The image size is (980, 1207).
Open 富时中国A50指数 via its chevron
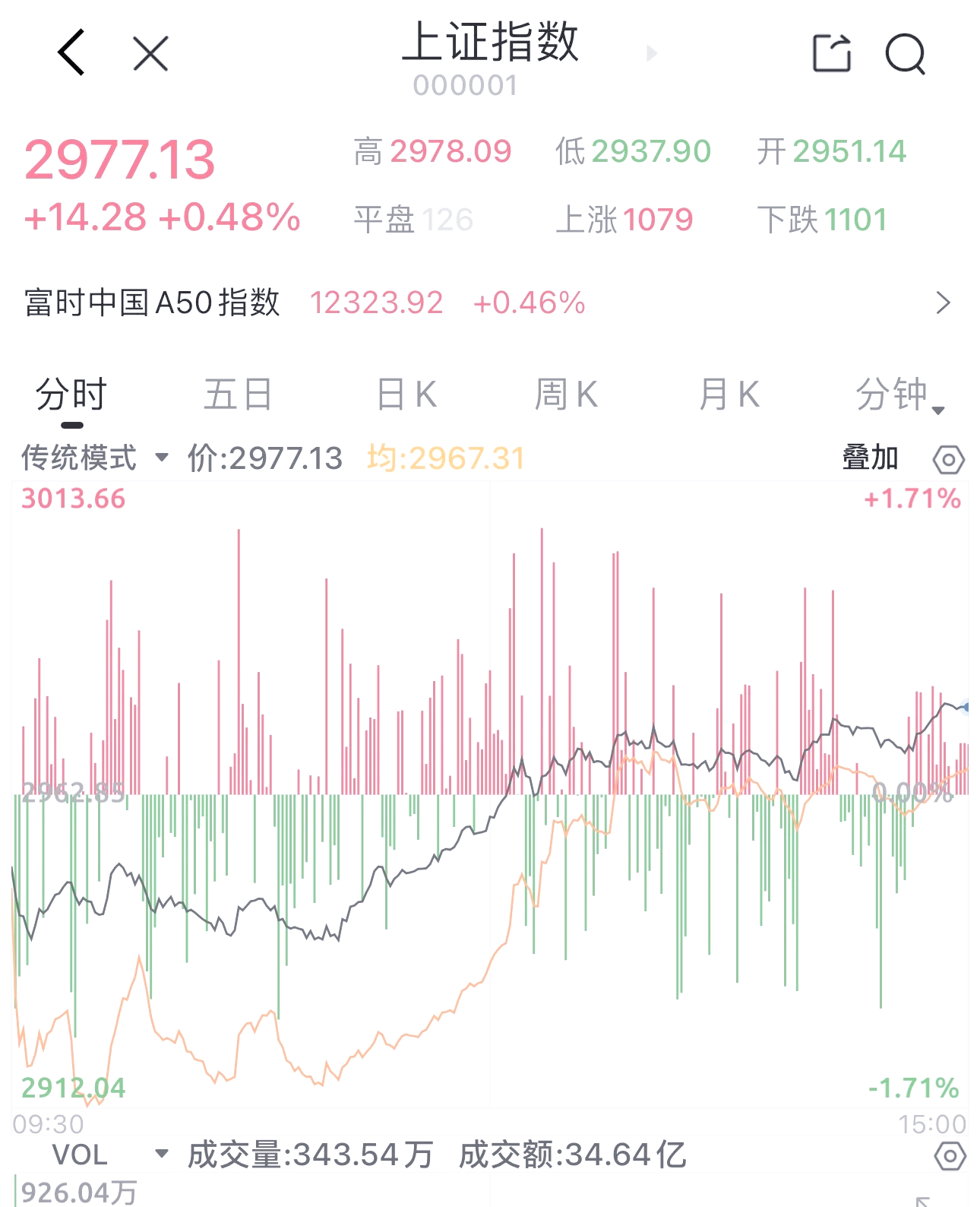(942, 302)
